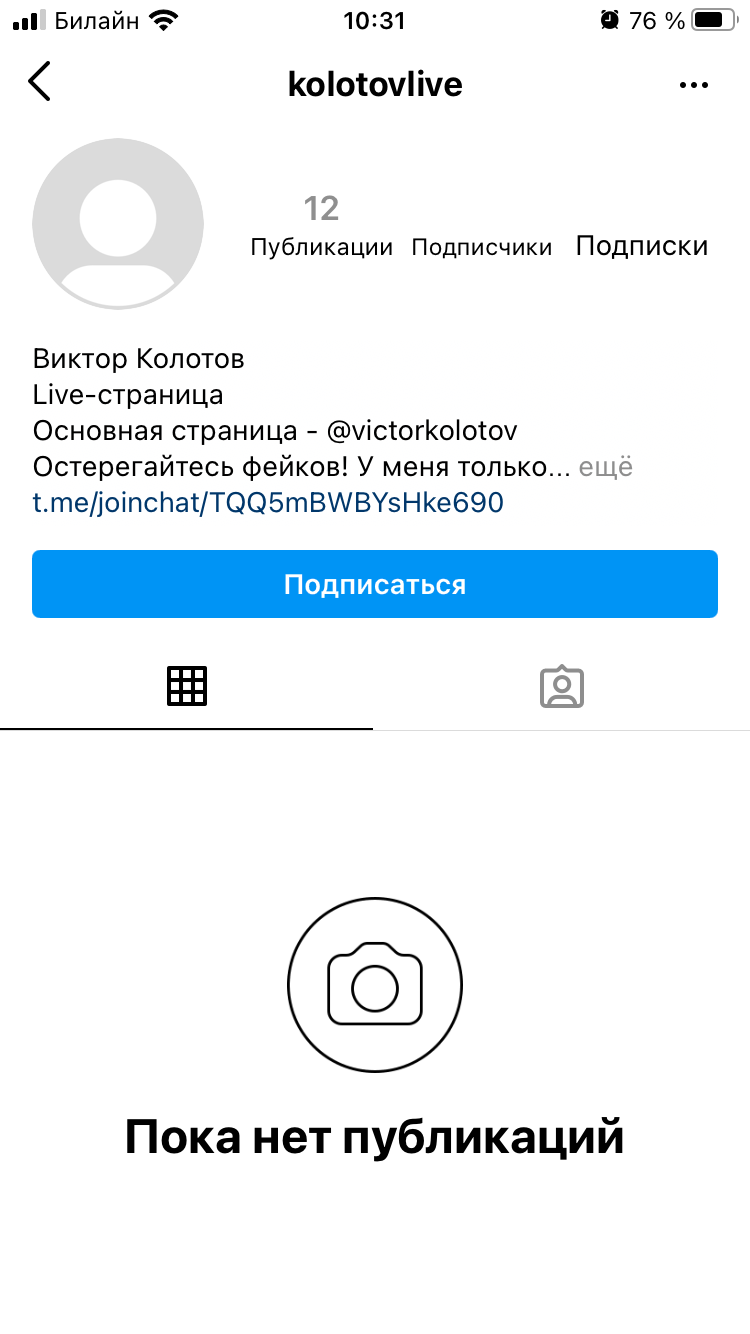Screen dimensions: 750x1334
Task: Open the three-dot overflow menu
Action: [x=693, y=85]
